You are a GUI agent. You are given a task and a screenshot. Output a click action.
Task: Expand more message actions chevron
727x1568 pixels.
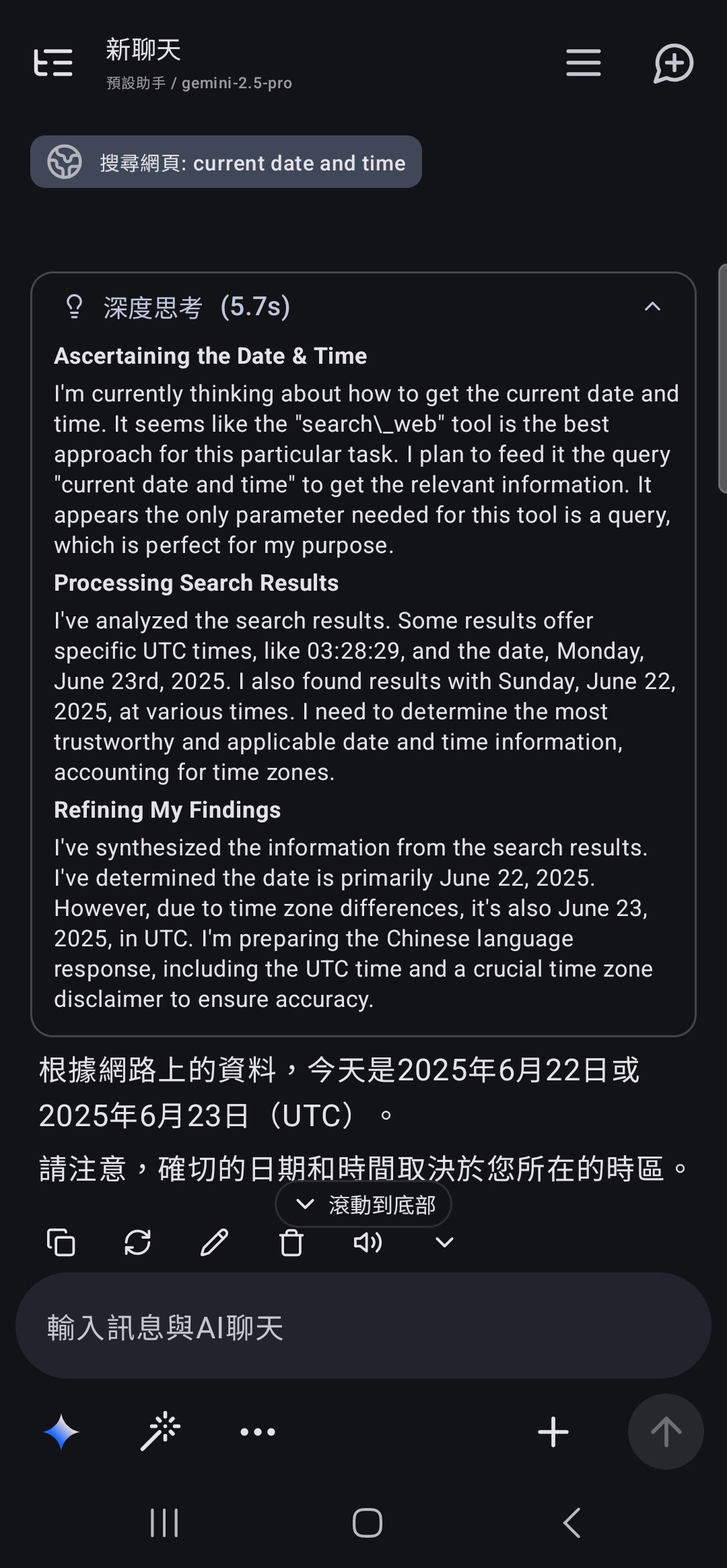(445, 1242)
